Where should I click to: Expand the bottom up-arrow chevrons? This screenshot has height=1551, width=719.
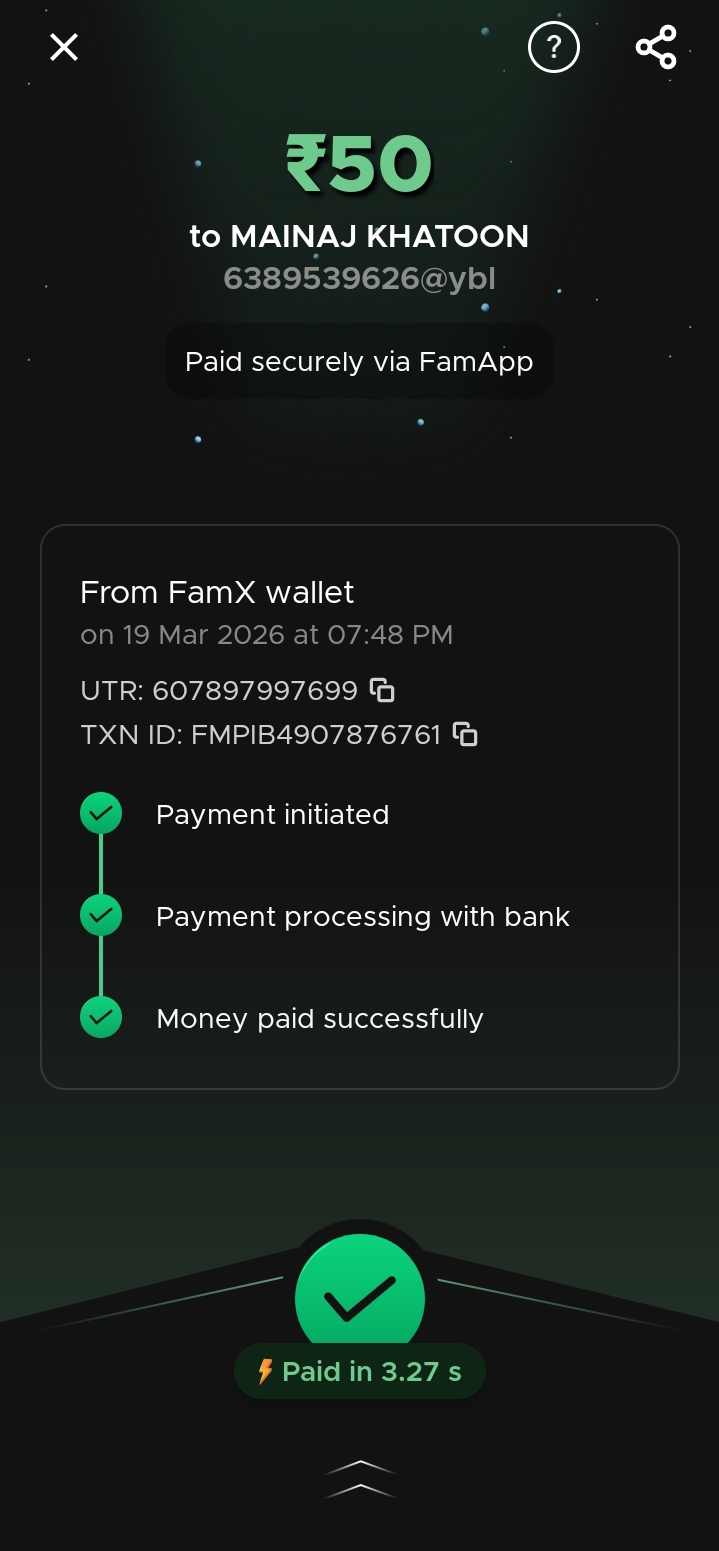tap(360, 1478)
